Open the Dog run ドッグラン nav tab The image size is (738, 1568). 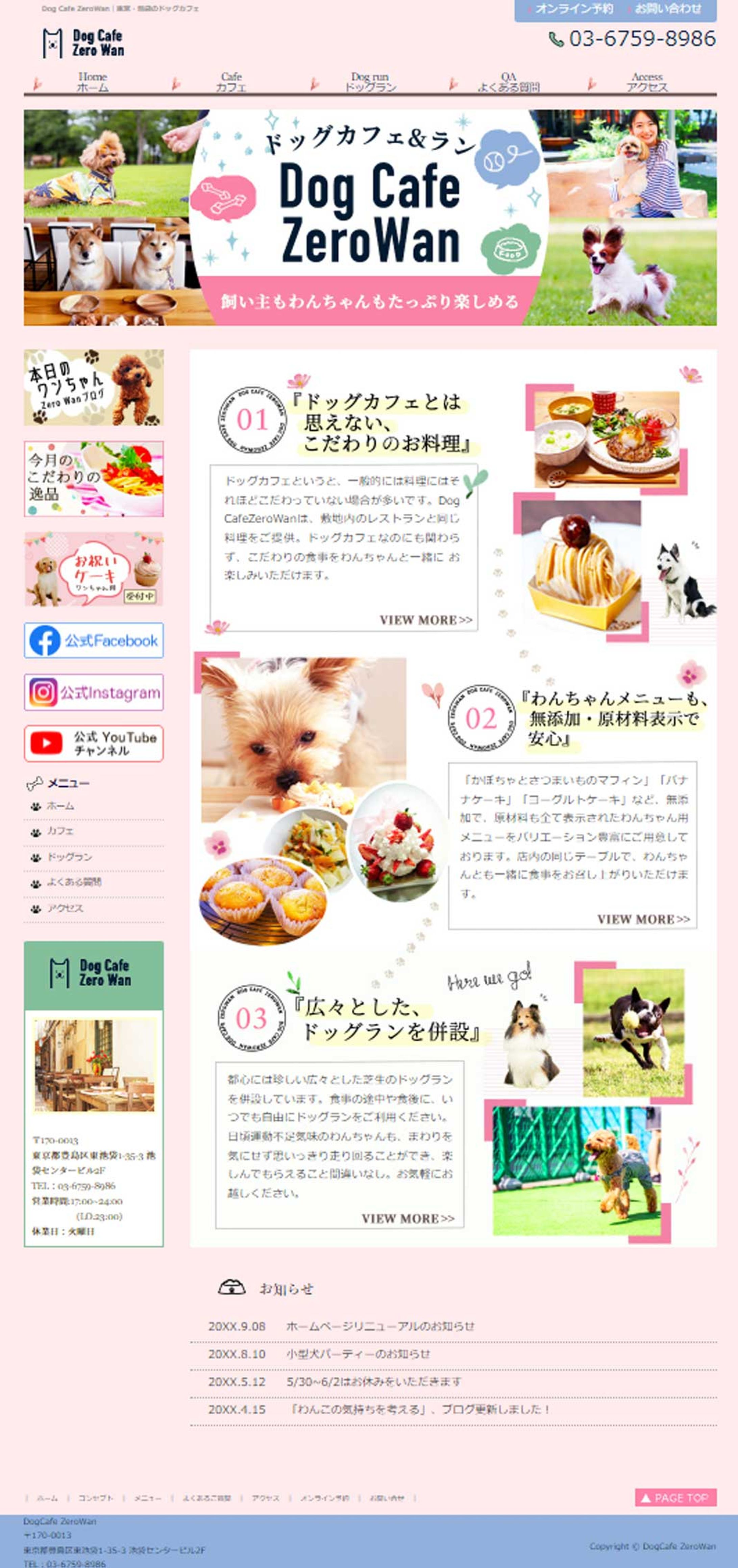tap(370, 82)
